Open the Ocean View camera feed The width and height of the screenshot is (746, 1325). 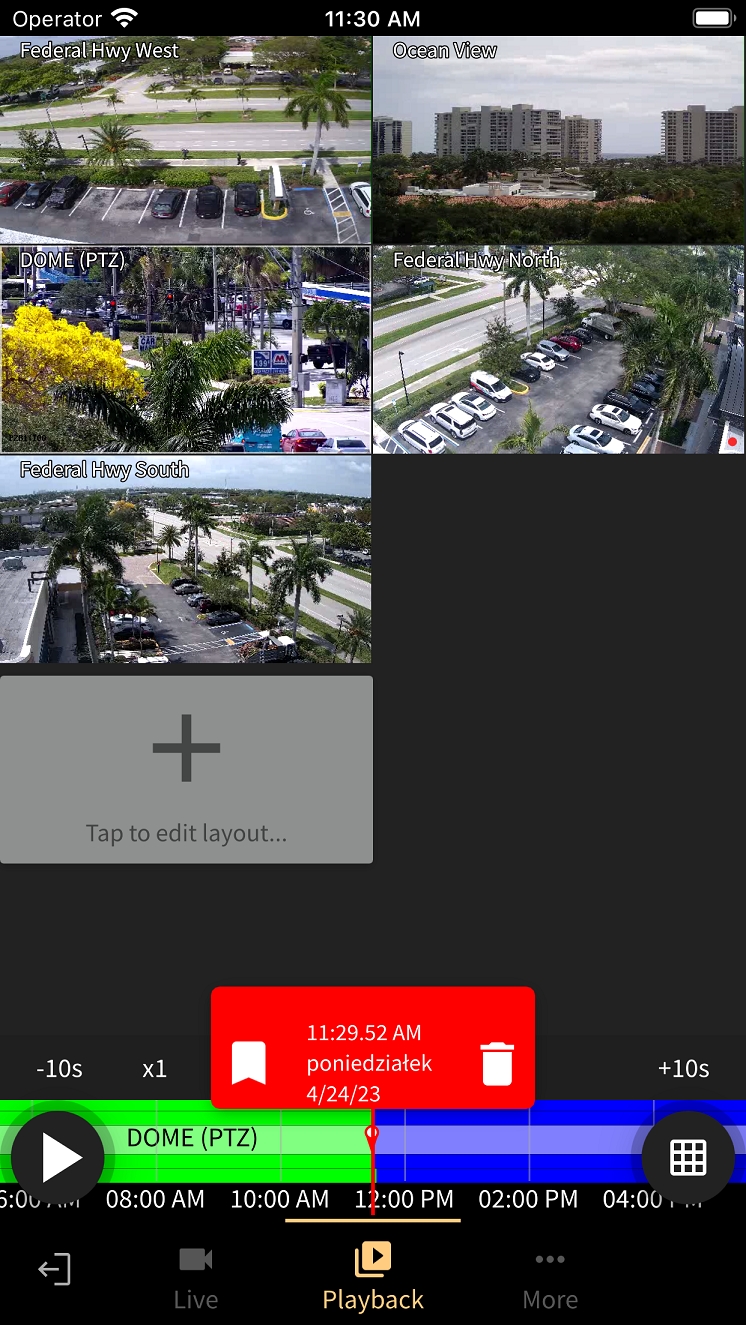point(559,140)
